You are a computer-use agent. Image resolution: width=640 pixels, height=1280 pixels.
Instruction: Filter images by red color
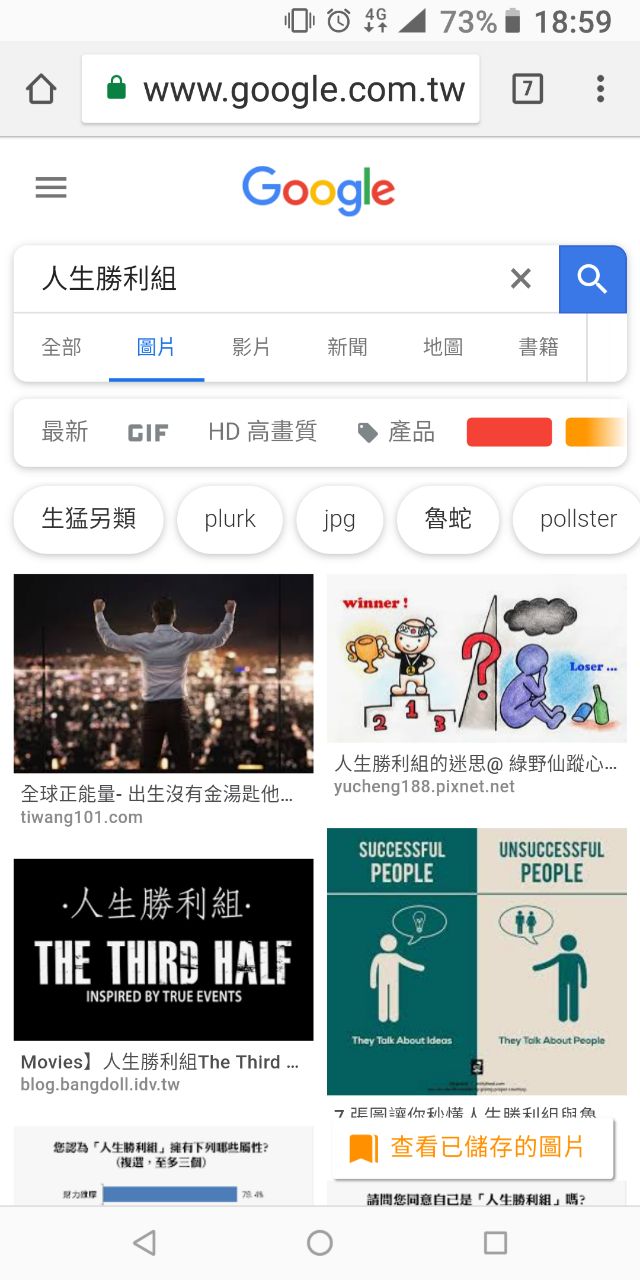click(x=509, y=432)
